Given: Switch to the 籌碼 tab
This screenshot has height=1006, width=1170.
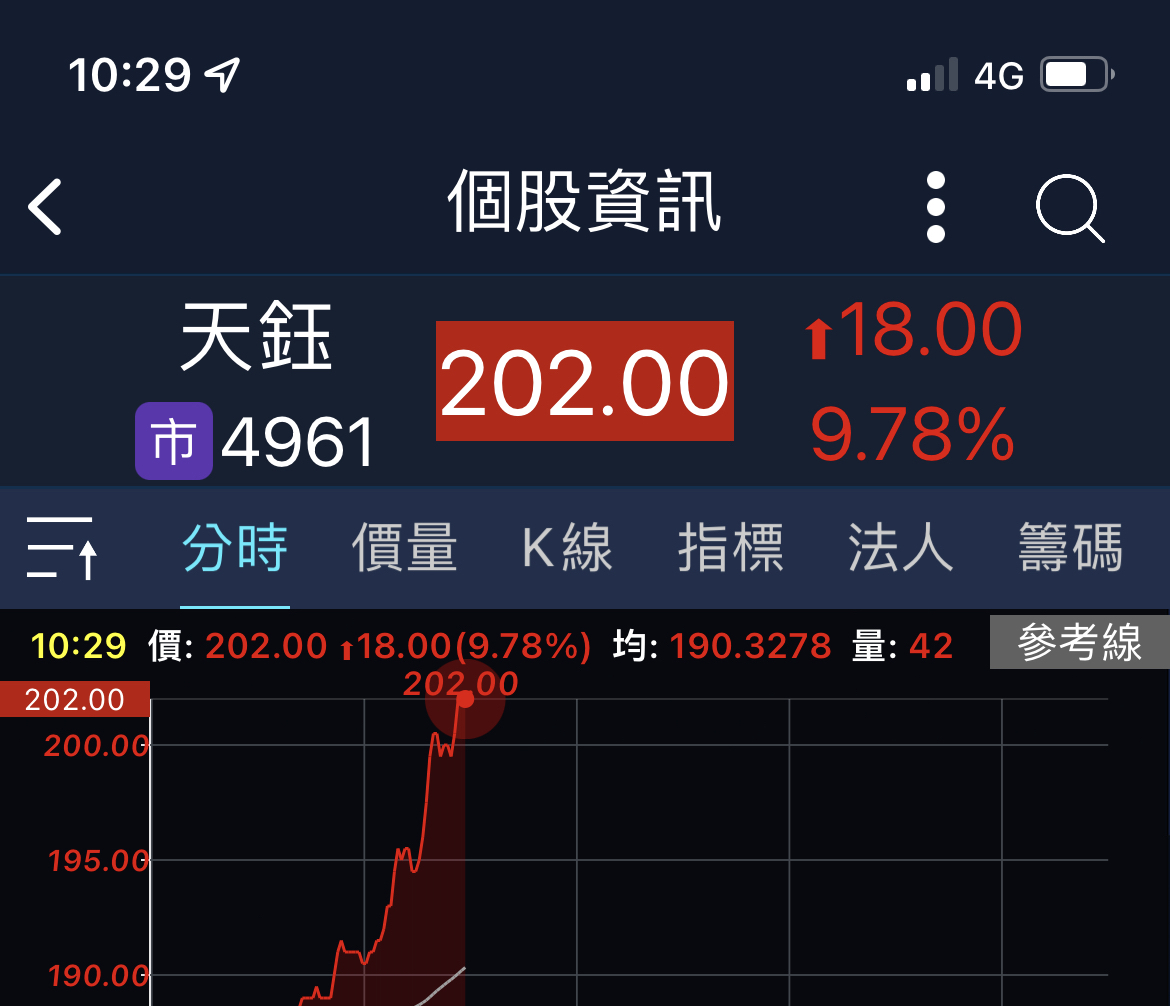Looking at the screenshot, I should pyautogui.click(x=1070, y=548).
